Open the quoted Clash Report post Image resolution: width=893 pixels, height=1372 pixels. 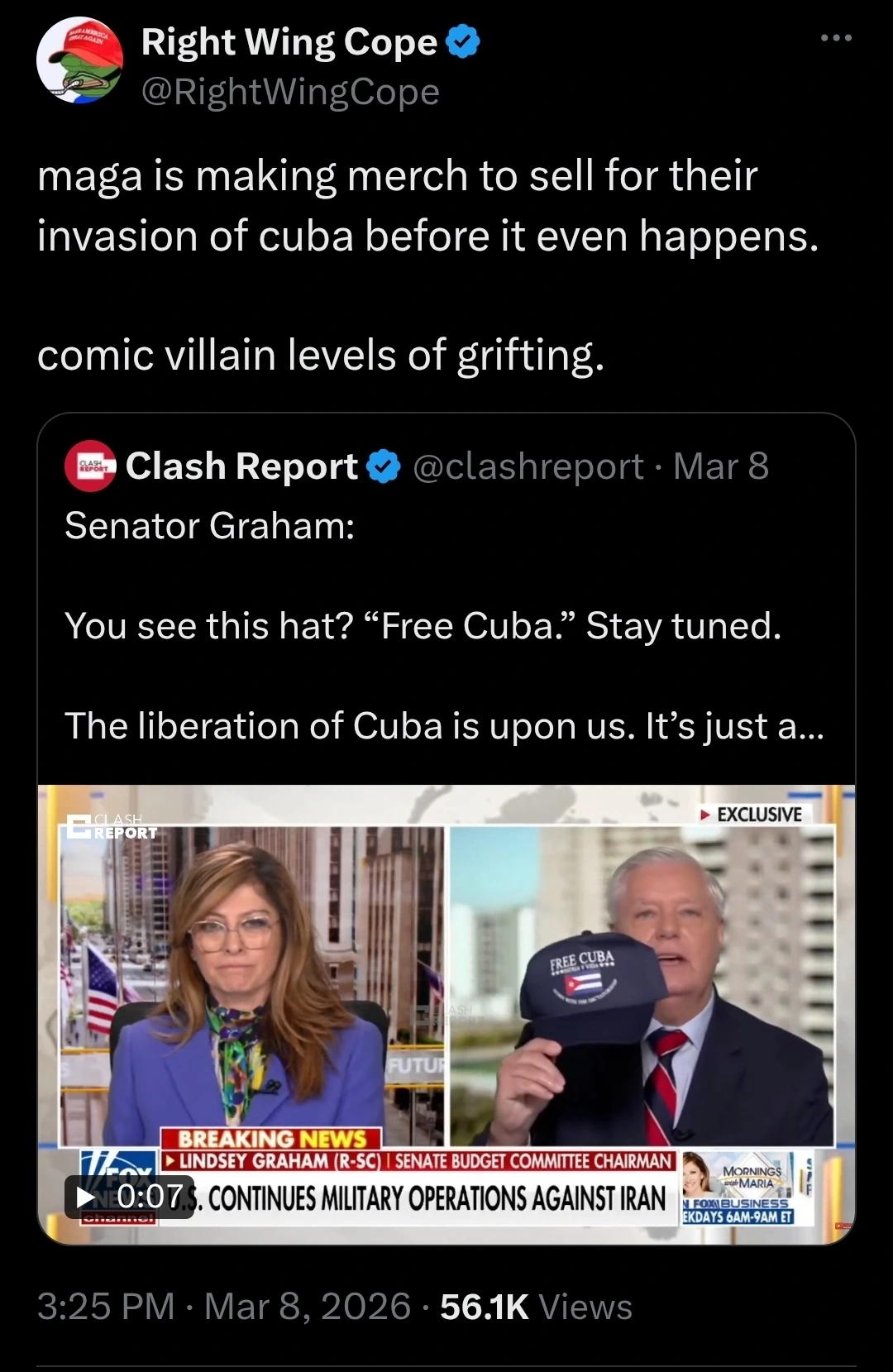(445, 625)
